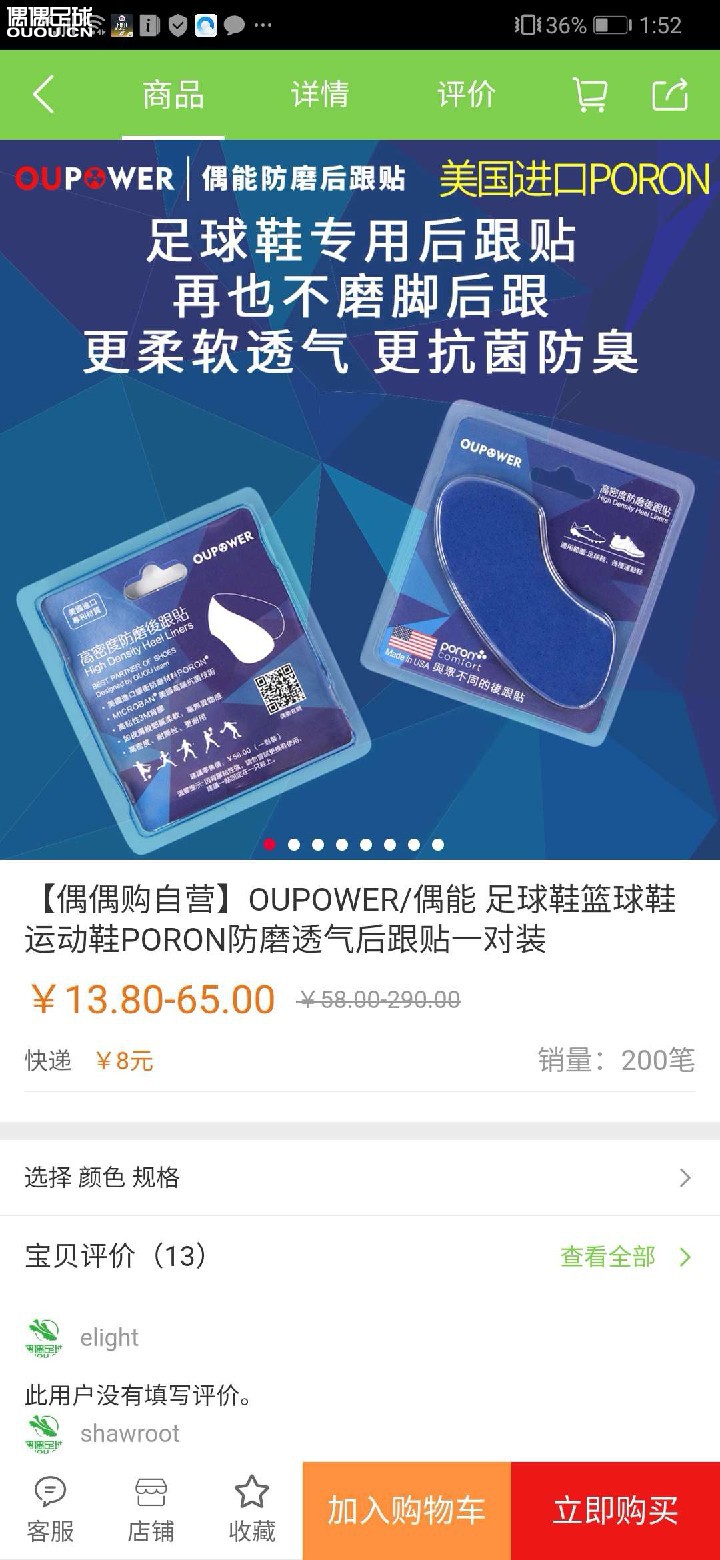
Task: Add product to 收藏 favorites
Action: point(252,1510)
